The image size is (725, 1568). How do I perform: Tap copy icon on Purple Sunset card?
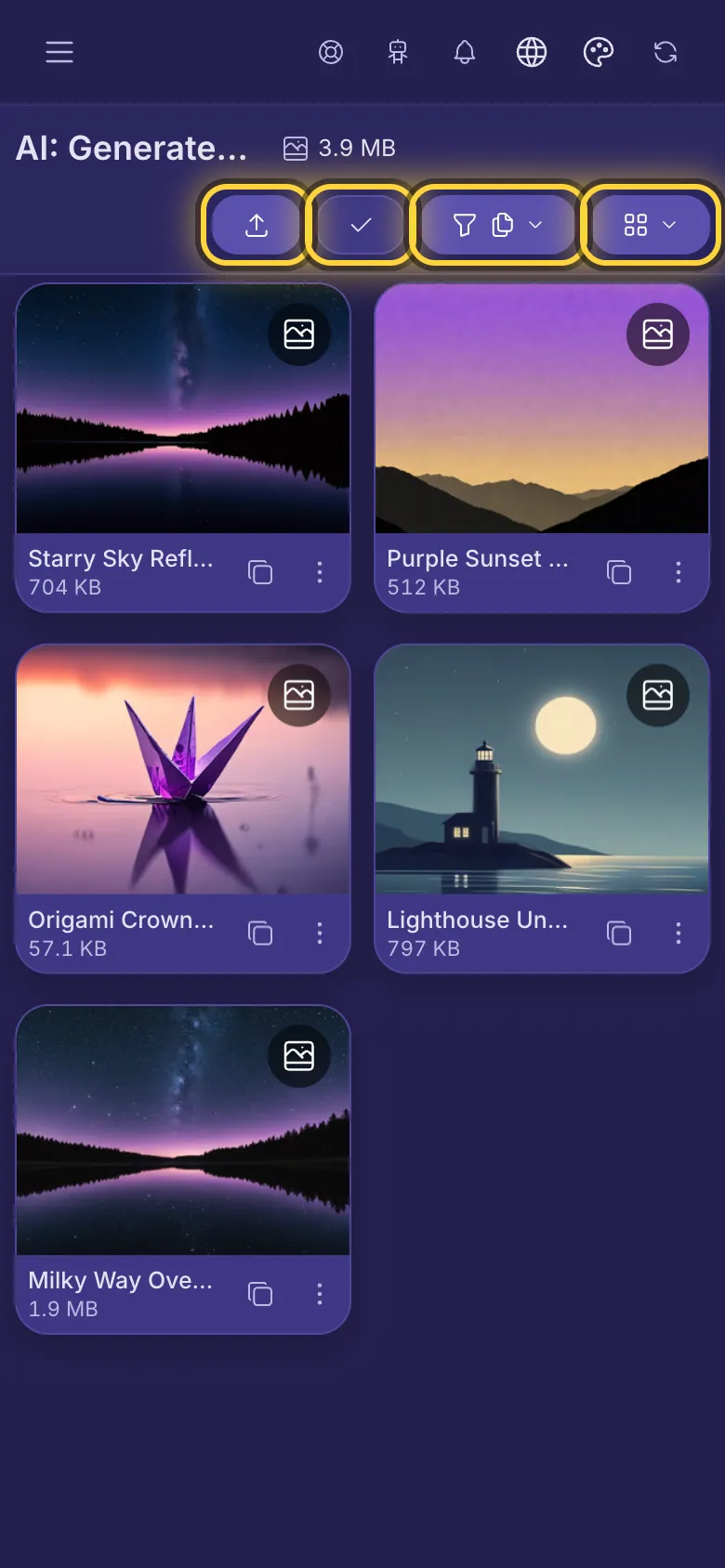coord(619,572)
